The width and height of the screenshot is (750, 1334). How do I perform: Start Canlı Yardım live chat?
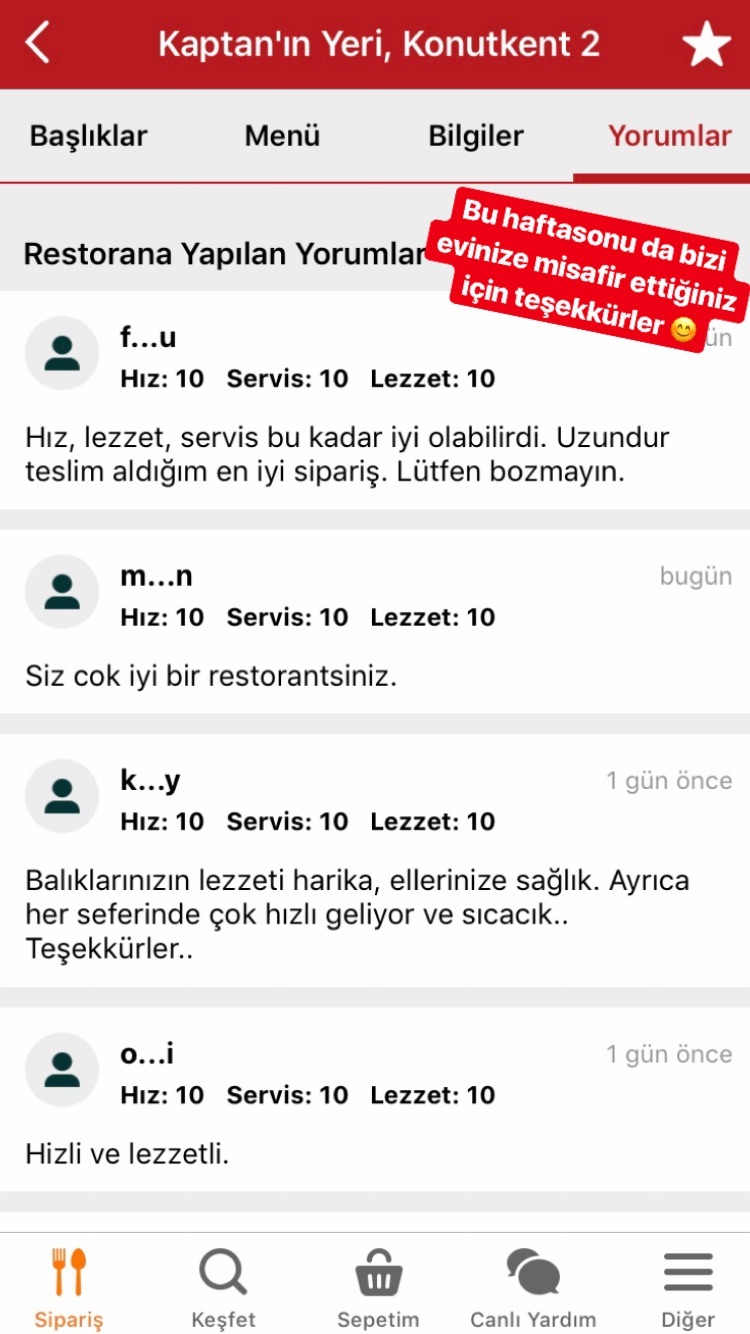click(x=533, y=1287)
